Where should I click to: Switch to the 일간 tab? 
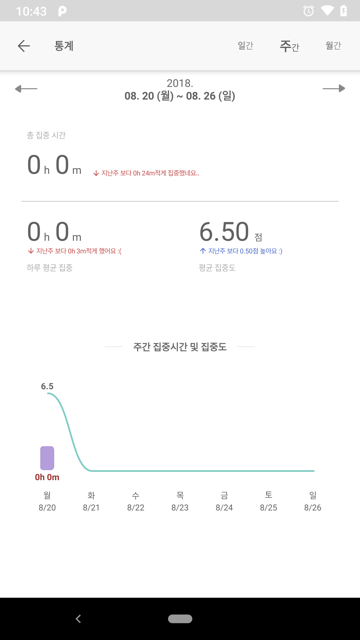point(245,46)
